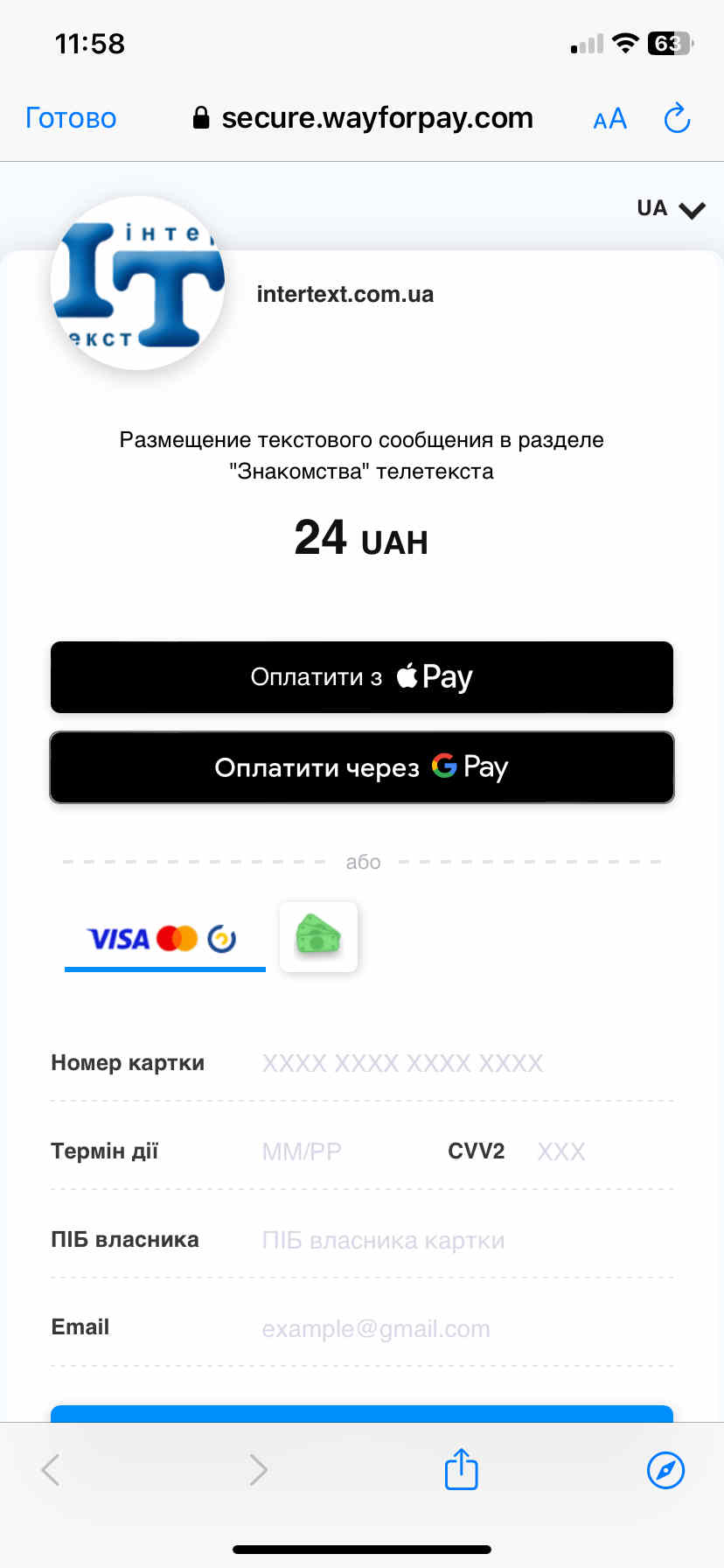Screen dimensions: 724x1568
Task: Reload the payment page
Action: (x=677, y=118)
